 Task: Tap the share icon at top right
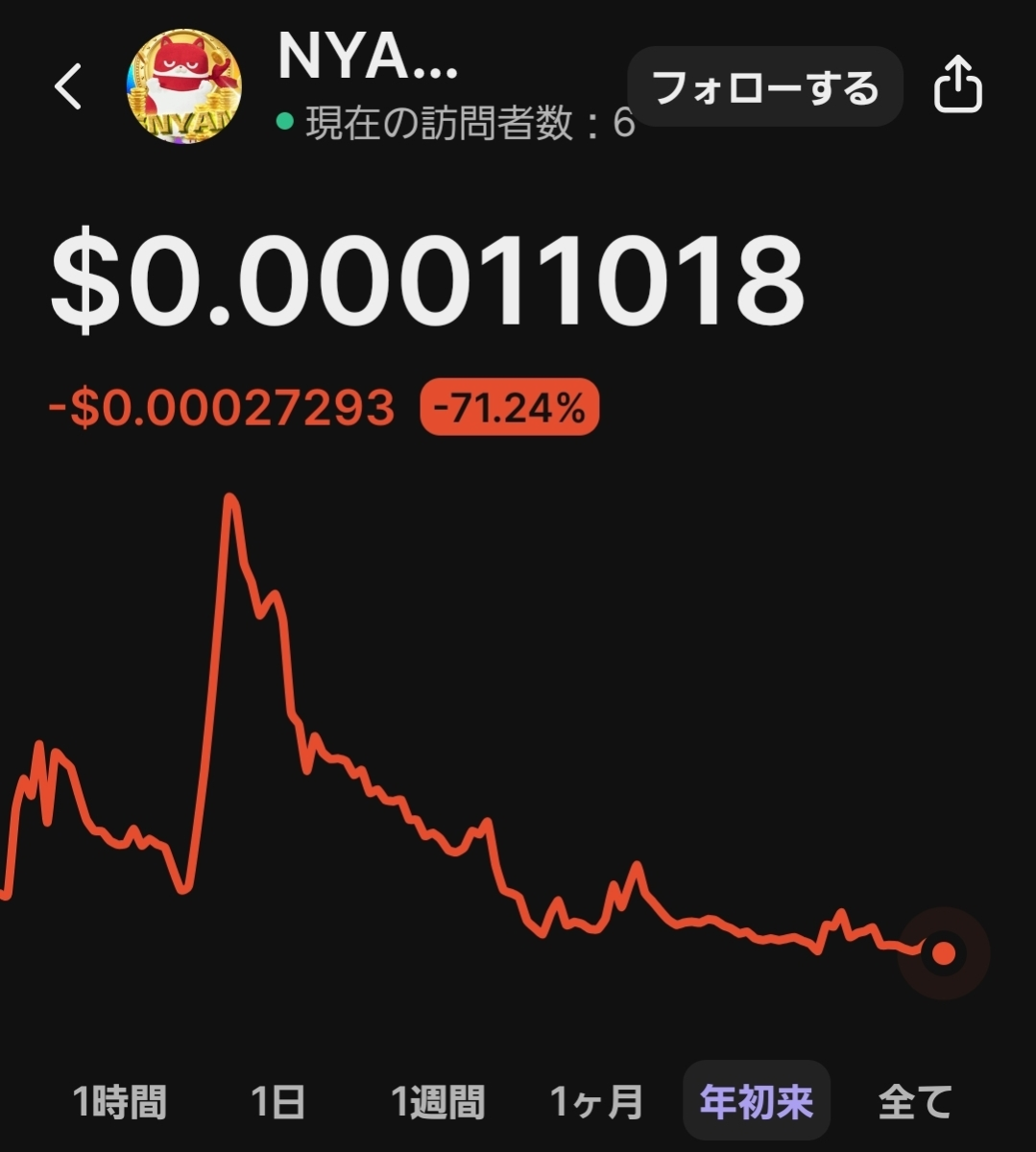956,84
